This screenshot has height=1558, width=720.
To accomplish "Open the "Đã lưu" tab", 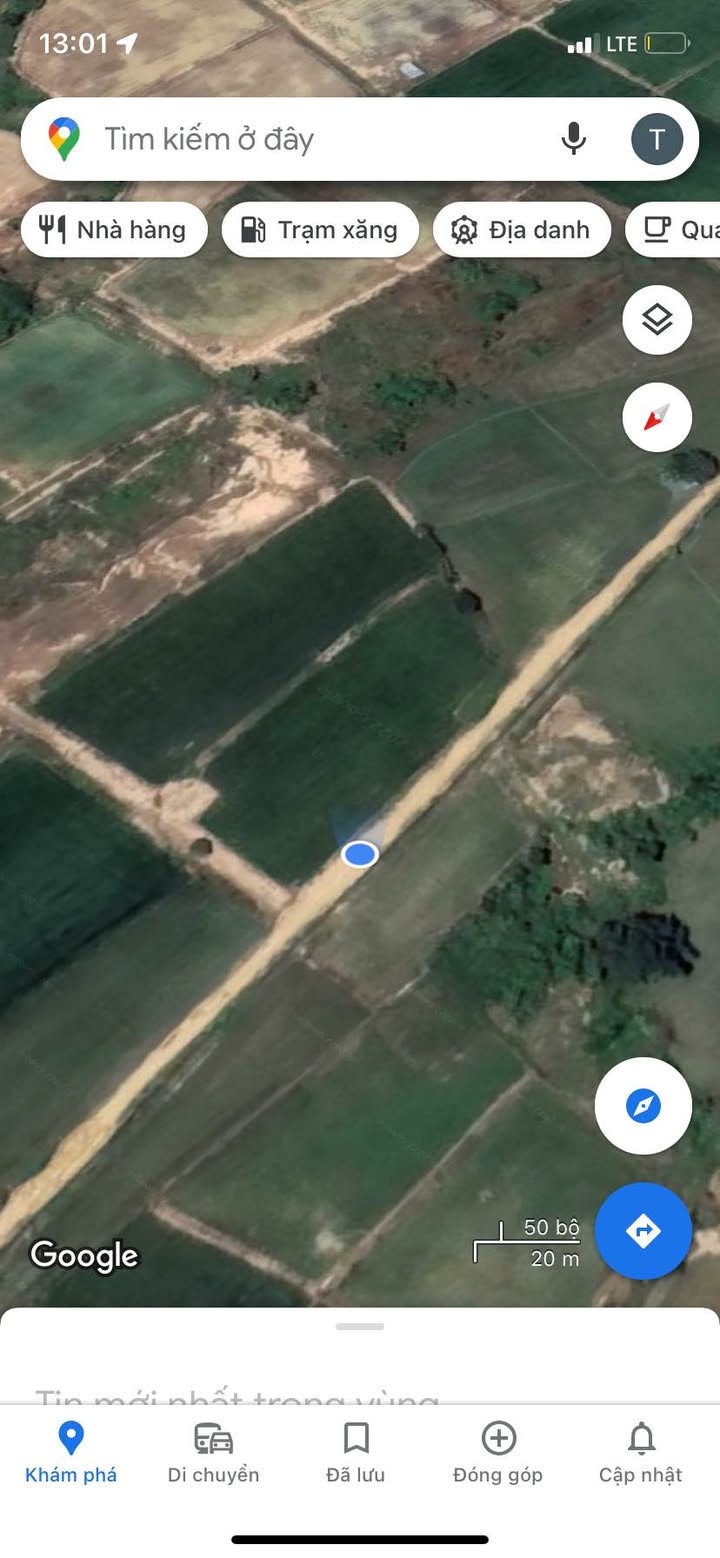I will (356, 1452).
